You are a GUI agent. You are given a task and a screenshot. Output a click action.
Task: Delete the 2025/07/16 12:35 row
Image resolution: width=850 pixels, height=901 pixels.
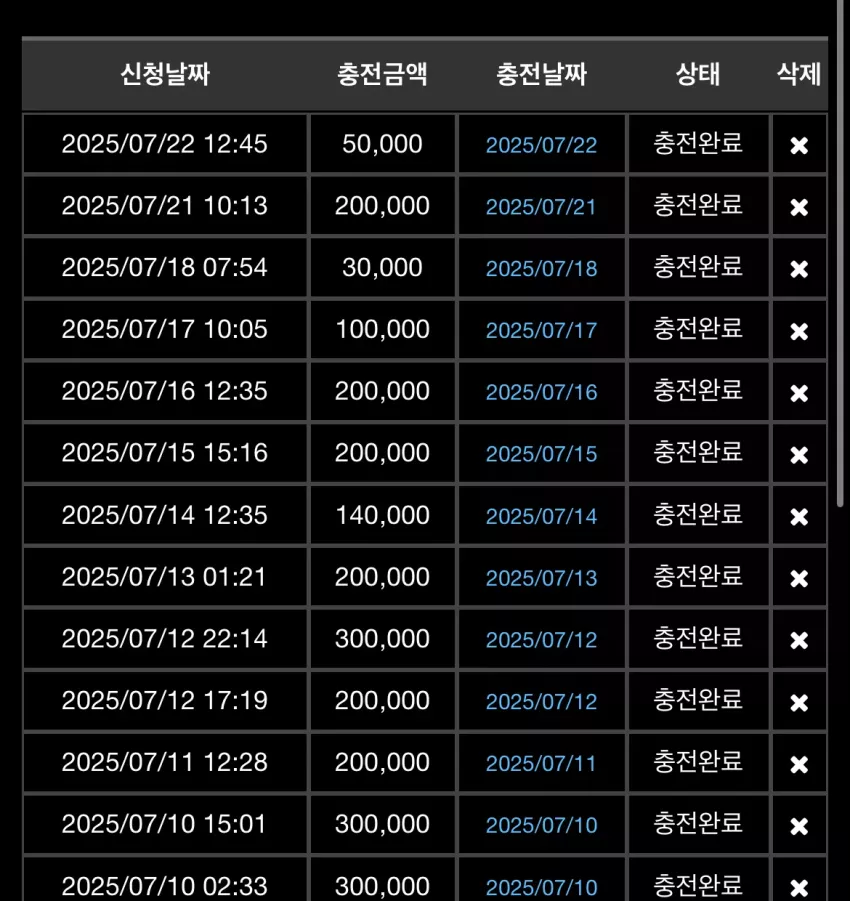[x=799, y=393]
